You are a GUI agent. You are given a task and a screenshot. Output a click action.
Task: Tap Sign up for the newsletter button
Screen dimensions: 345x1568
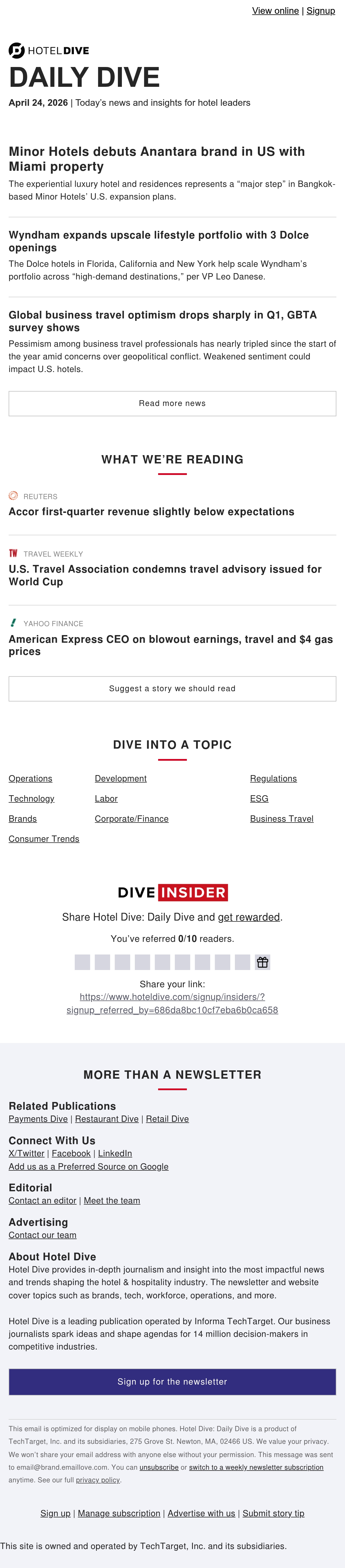click(x=172, y=1382)
